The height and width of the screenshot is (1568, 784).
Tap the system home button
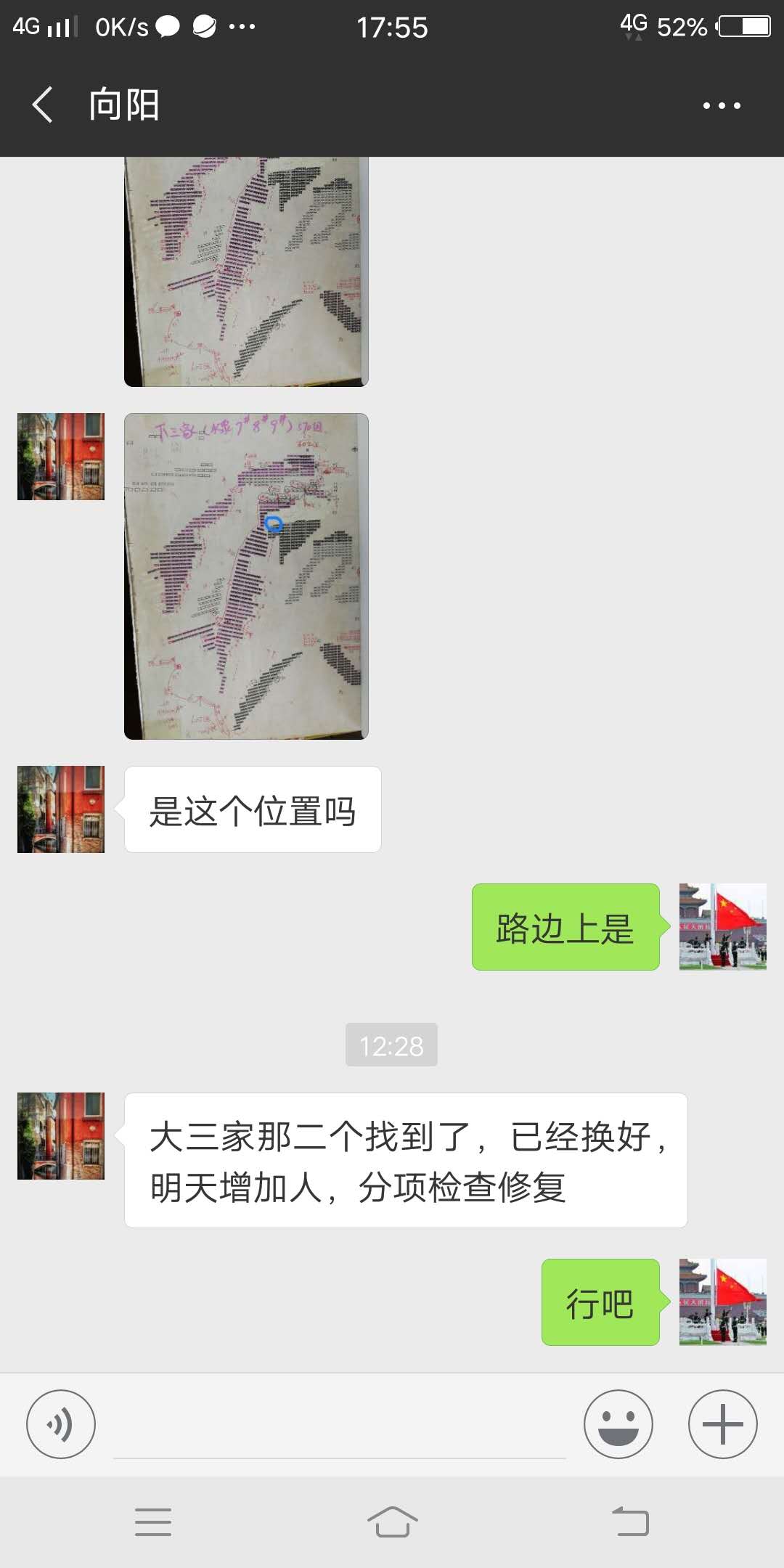pyautogui.click(x=392, y=1522)
